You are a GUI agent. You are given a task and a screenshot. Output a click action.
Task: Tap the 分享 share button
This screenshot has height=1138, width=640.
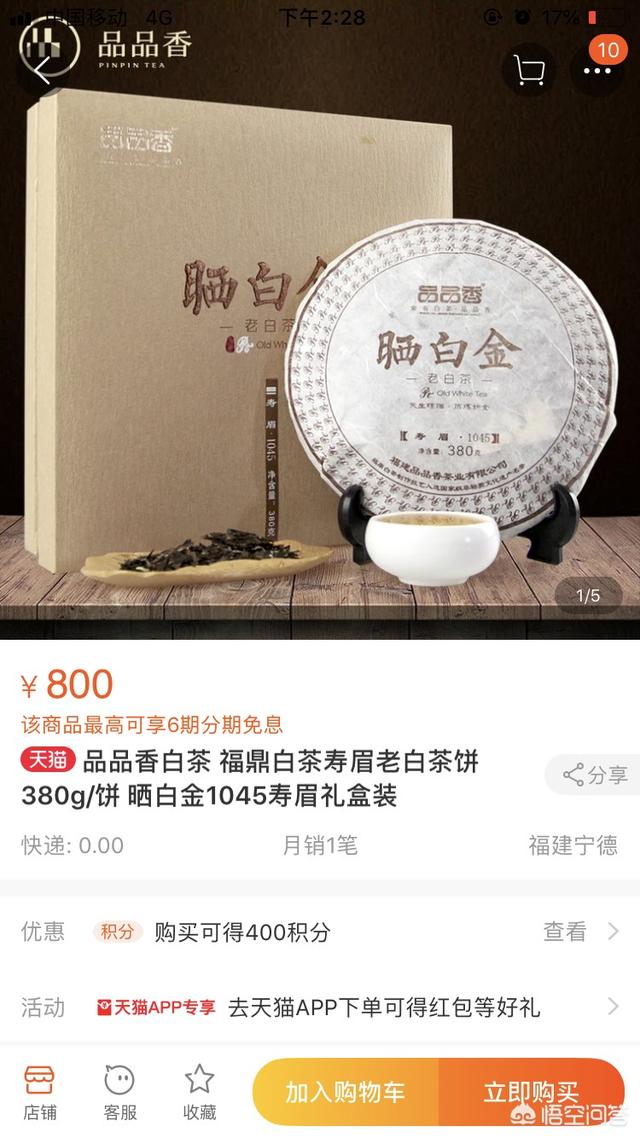coord(594,774)
